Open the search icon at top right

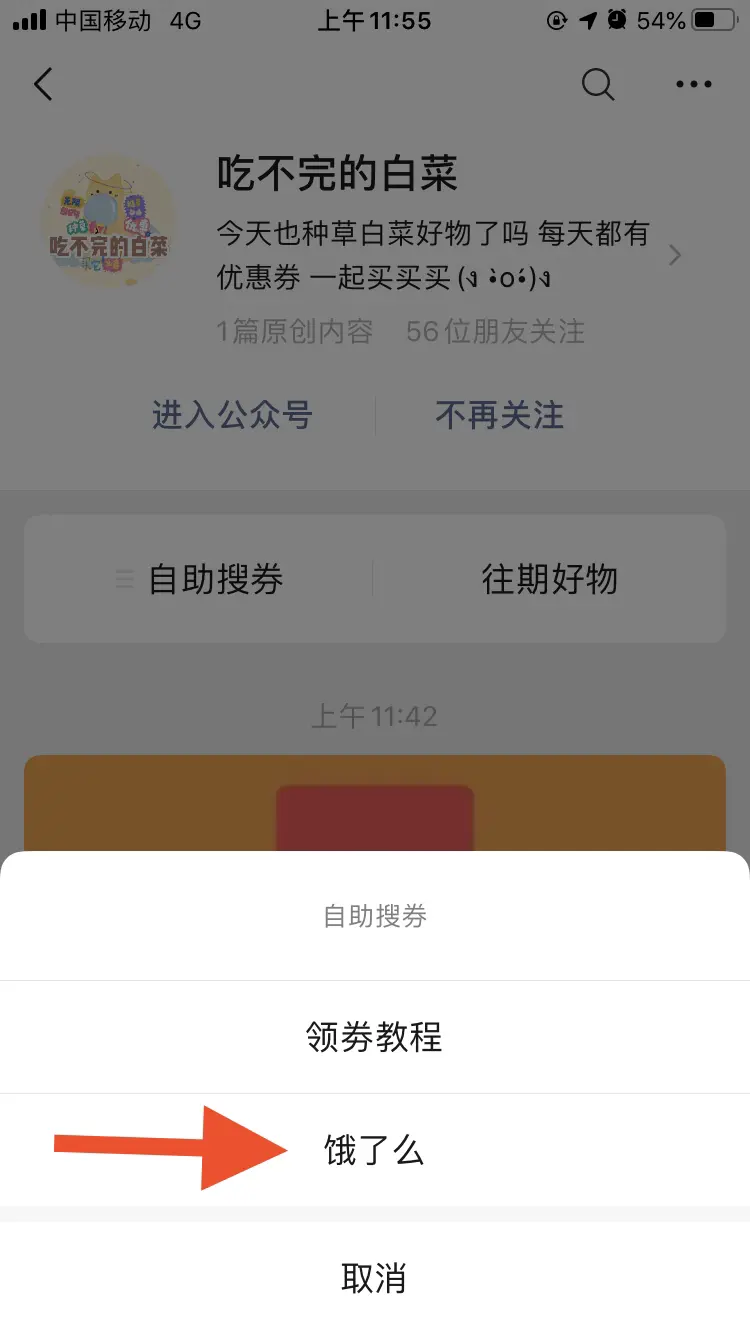point(598,85)
